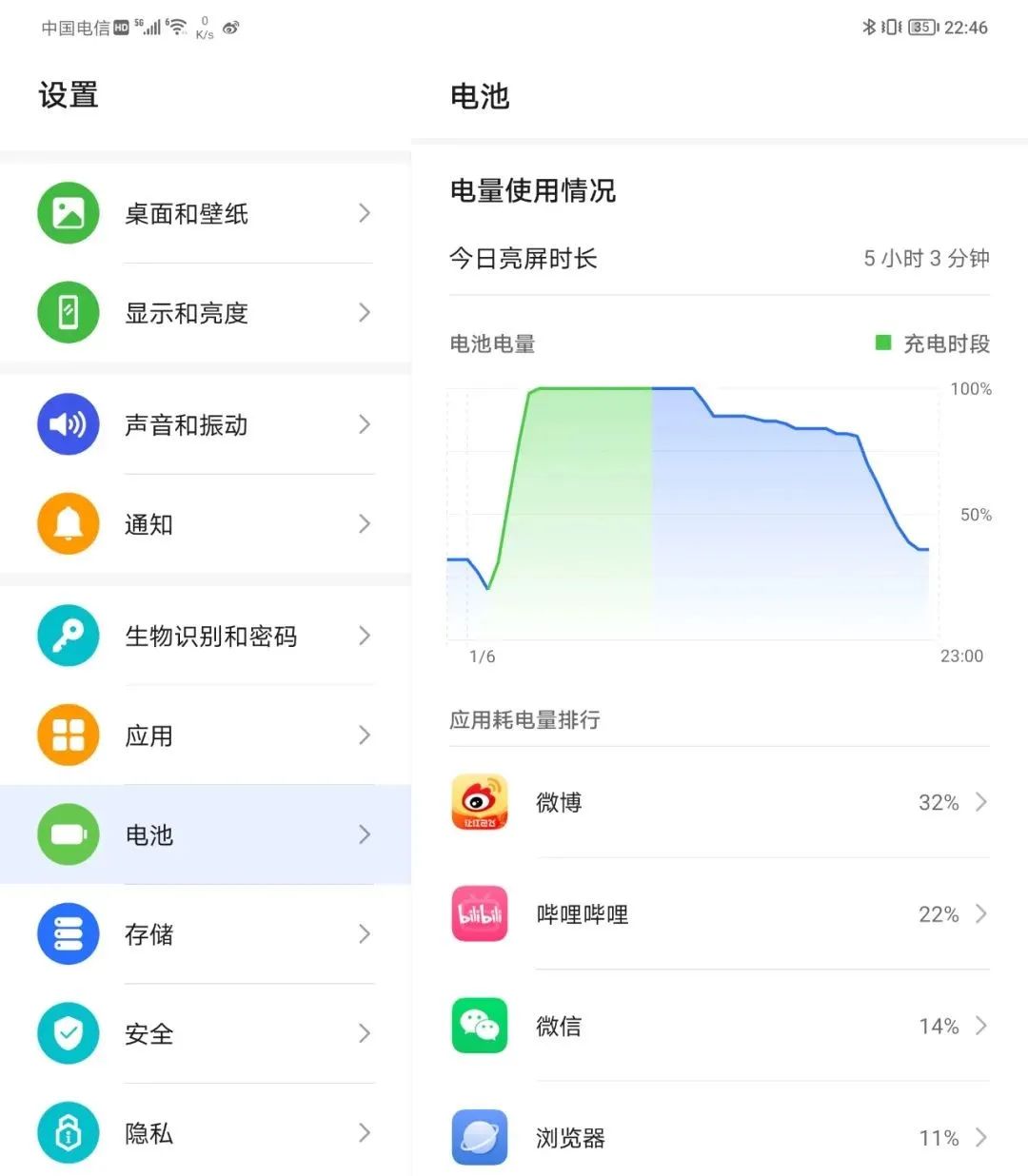Open the 安全 settings row
The height and width of the screenshot is (1176, 1028).
(206, 1033)
